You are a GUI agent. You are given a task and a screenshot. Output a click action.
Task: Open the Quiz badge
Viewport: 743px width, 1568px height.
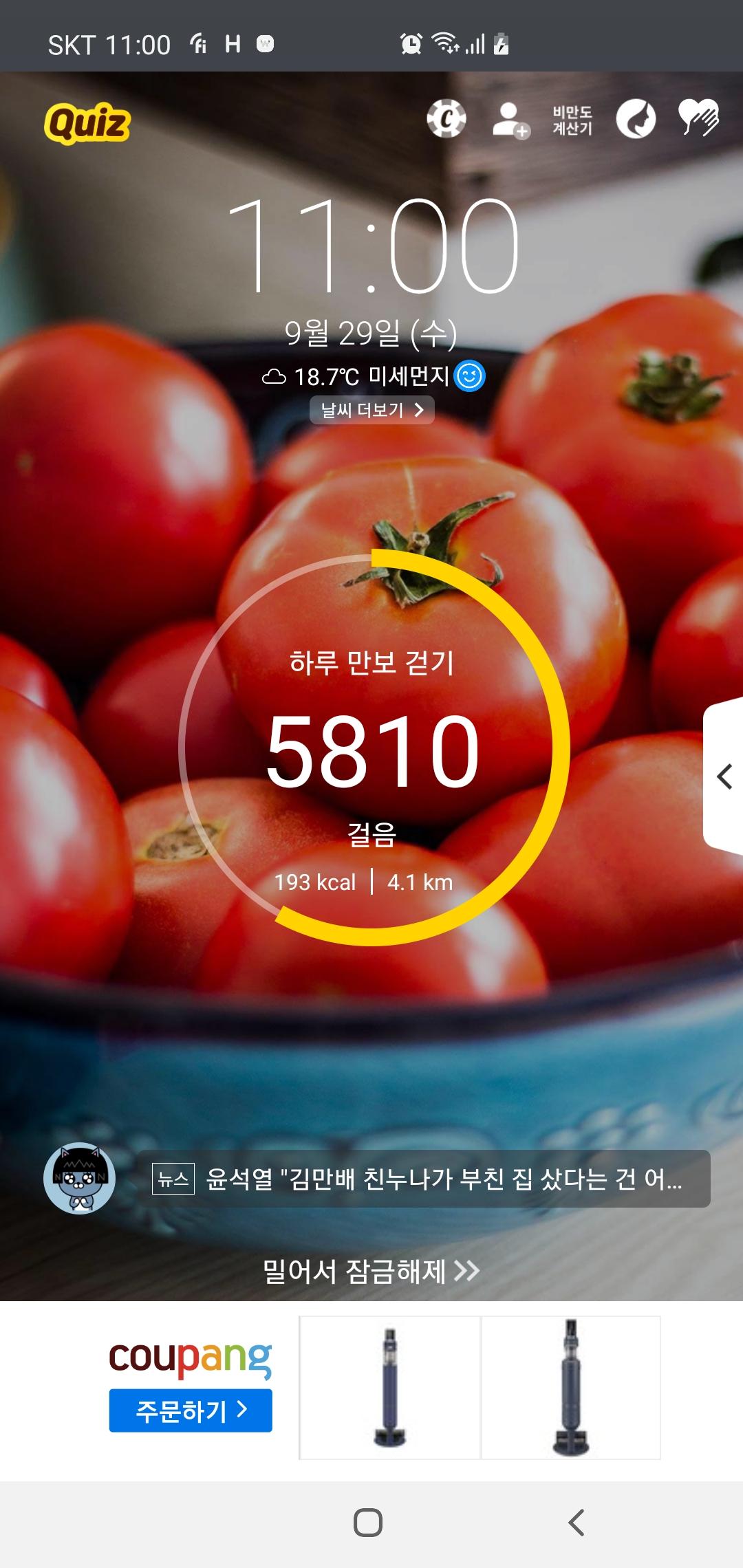pyautogui.click(x=87, y=123)
